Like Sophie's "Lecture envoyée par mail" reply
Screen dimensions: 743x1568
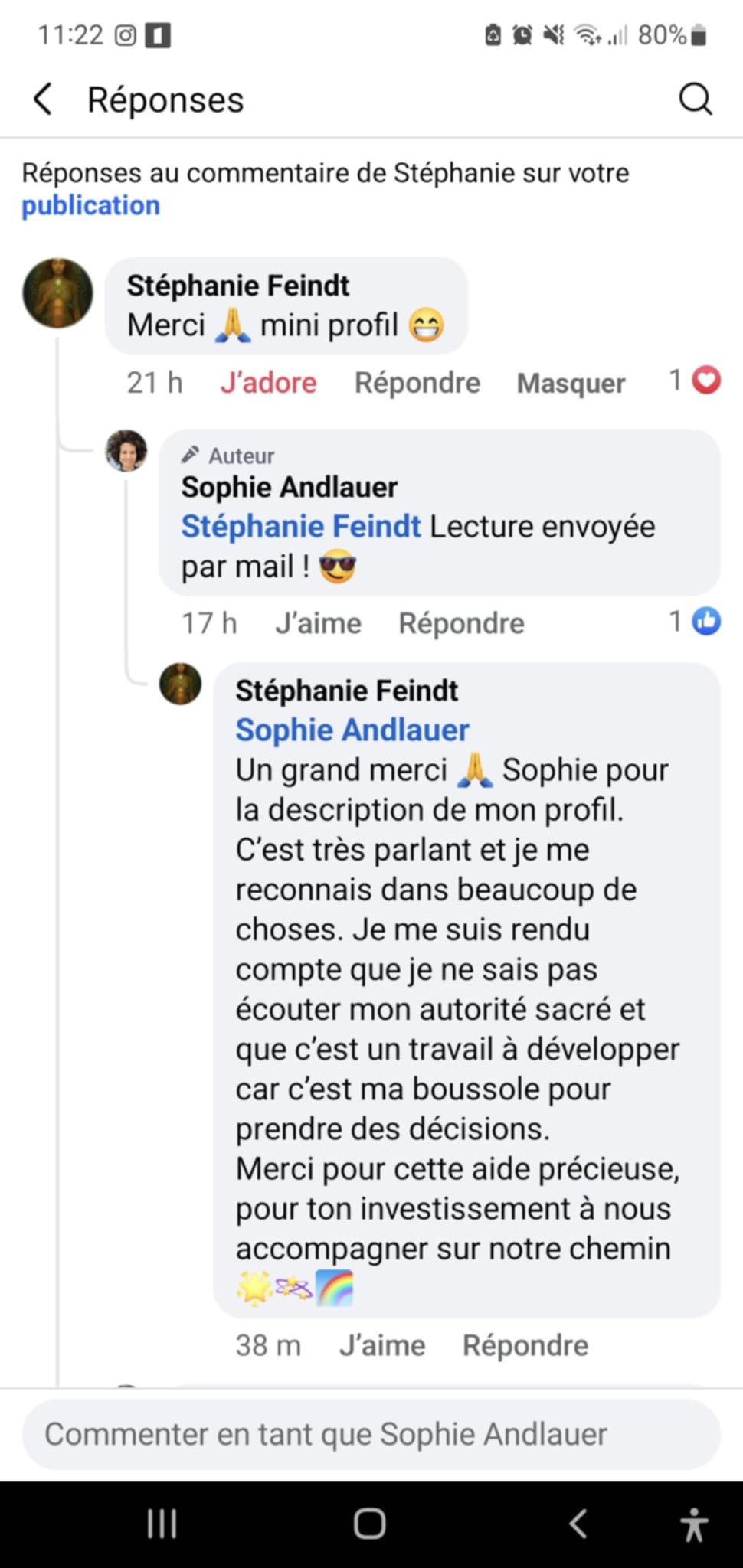[x=318, y=623]
